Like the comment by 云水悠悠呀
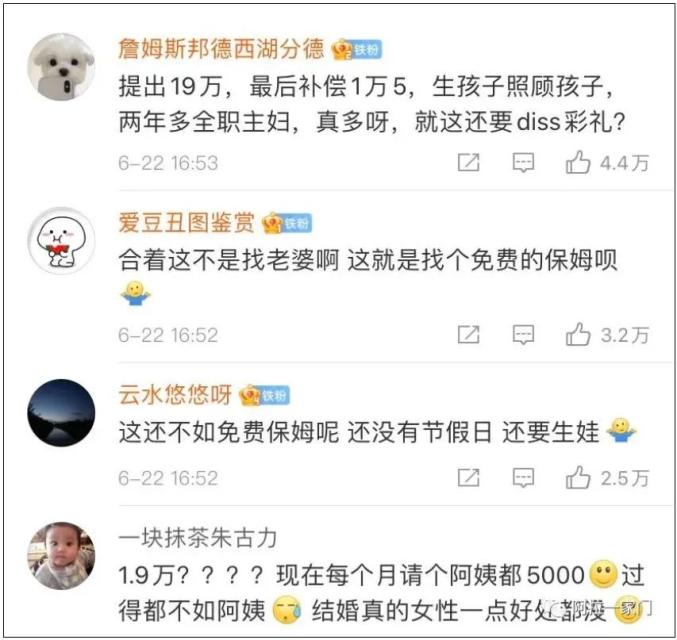Image resolution: width=677 pixels, height=640 pixels. click(578, 477)
